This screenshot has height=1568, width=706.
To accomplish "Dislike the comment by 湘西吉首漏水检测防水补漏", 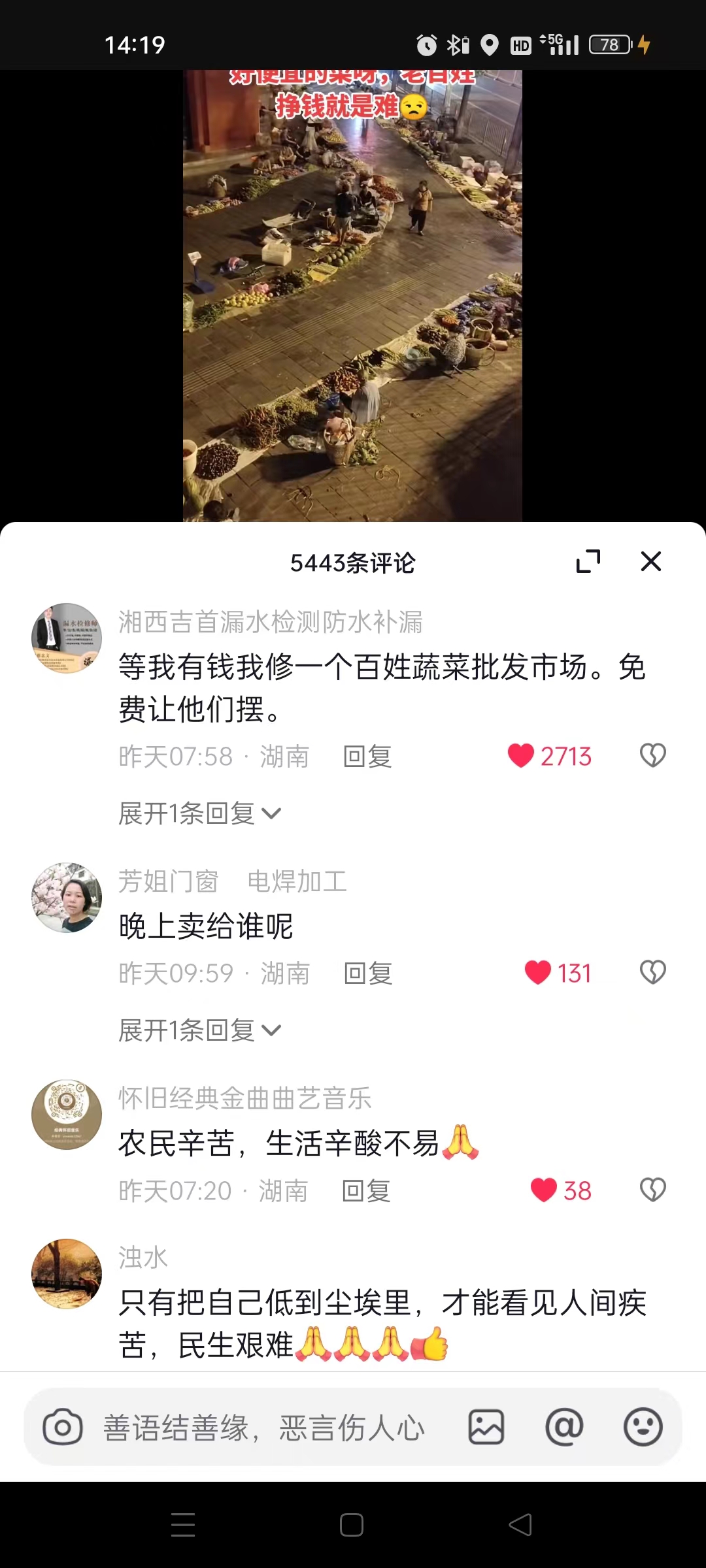I will click(x=652, y=756).
